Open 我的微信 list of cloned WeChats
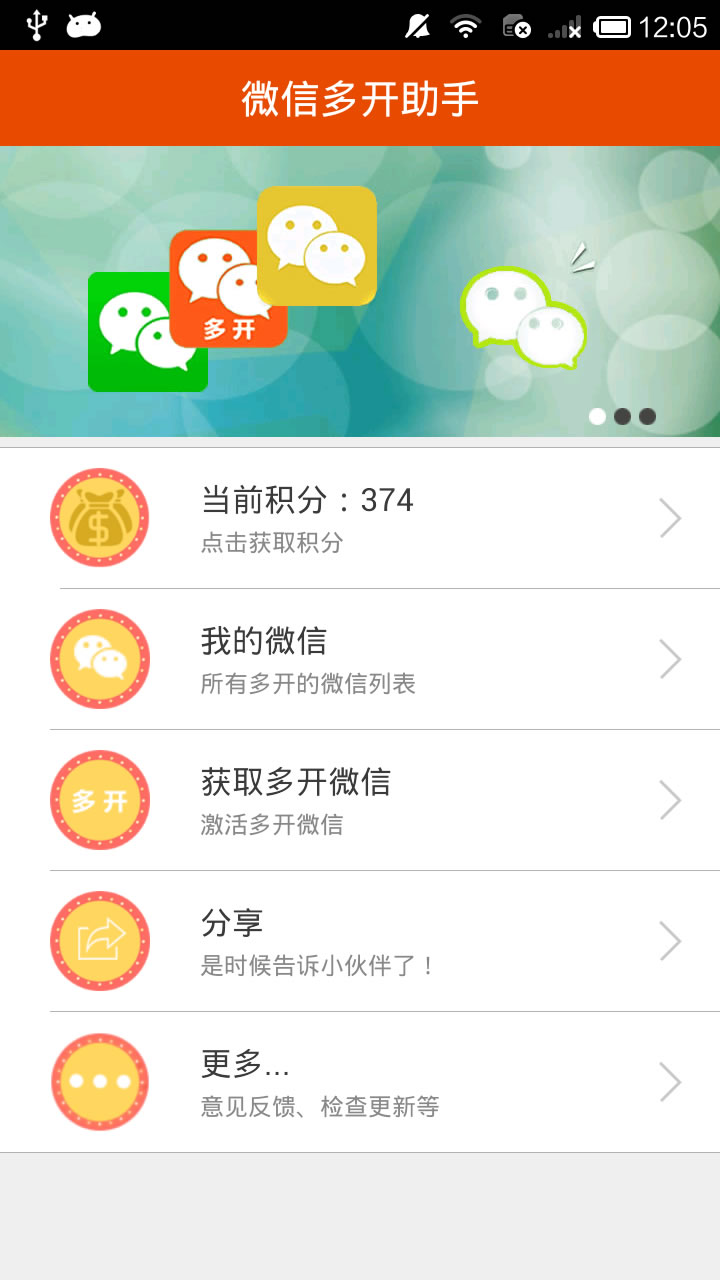This screenshot has width=720, height=1280. pos(360,659)
